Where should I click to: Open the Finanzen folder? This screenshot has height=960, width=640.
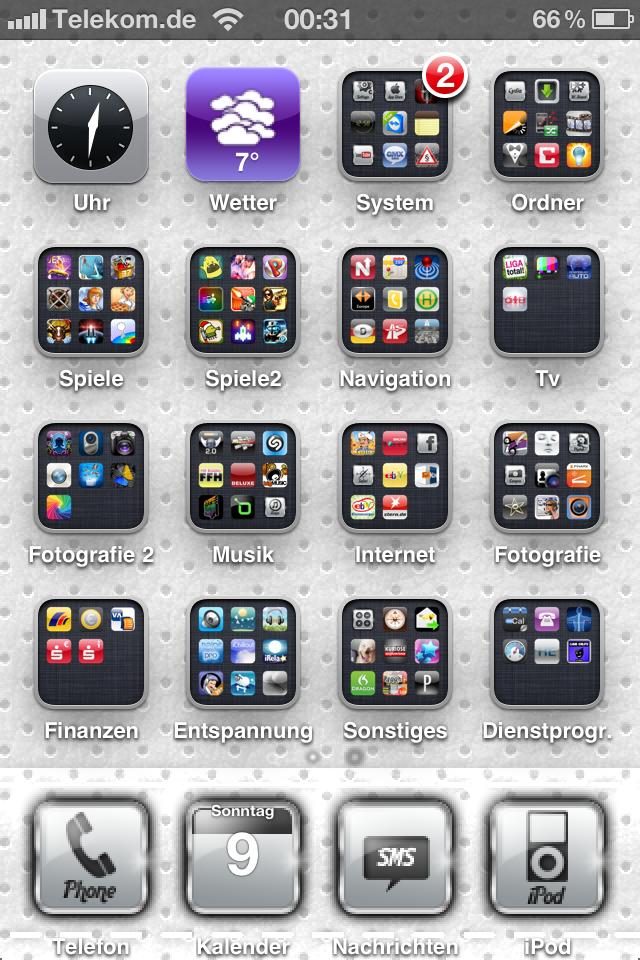tap(91, 653)
